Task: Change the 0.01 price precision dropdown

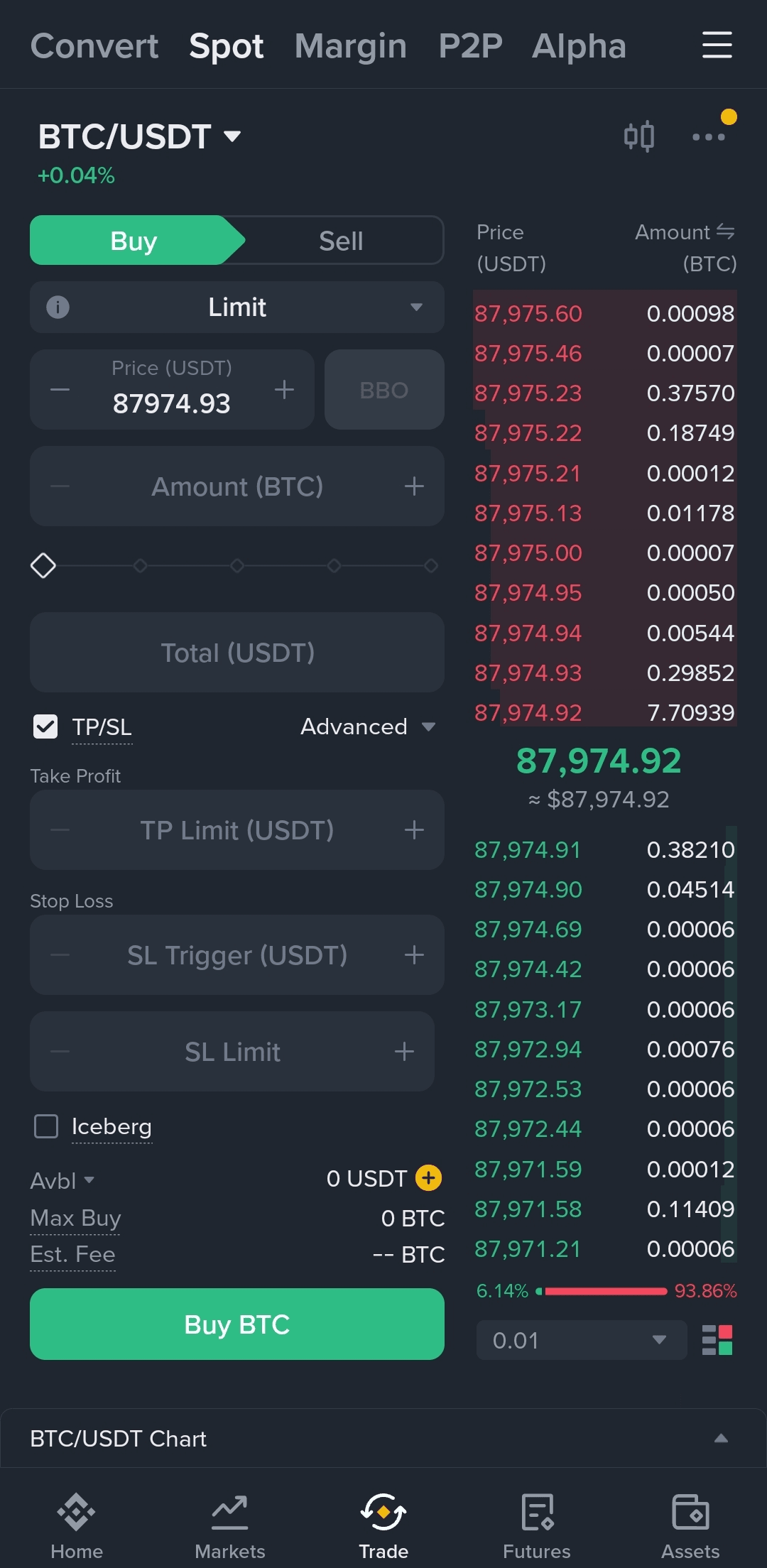Action: tap(580, 1340)
